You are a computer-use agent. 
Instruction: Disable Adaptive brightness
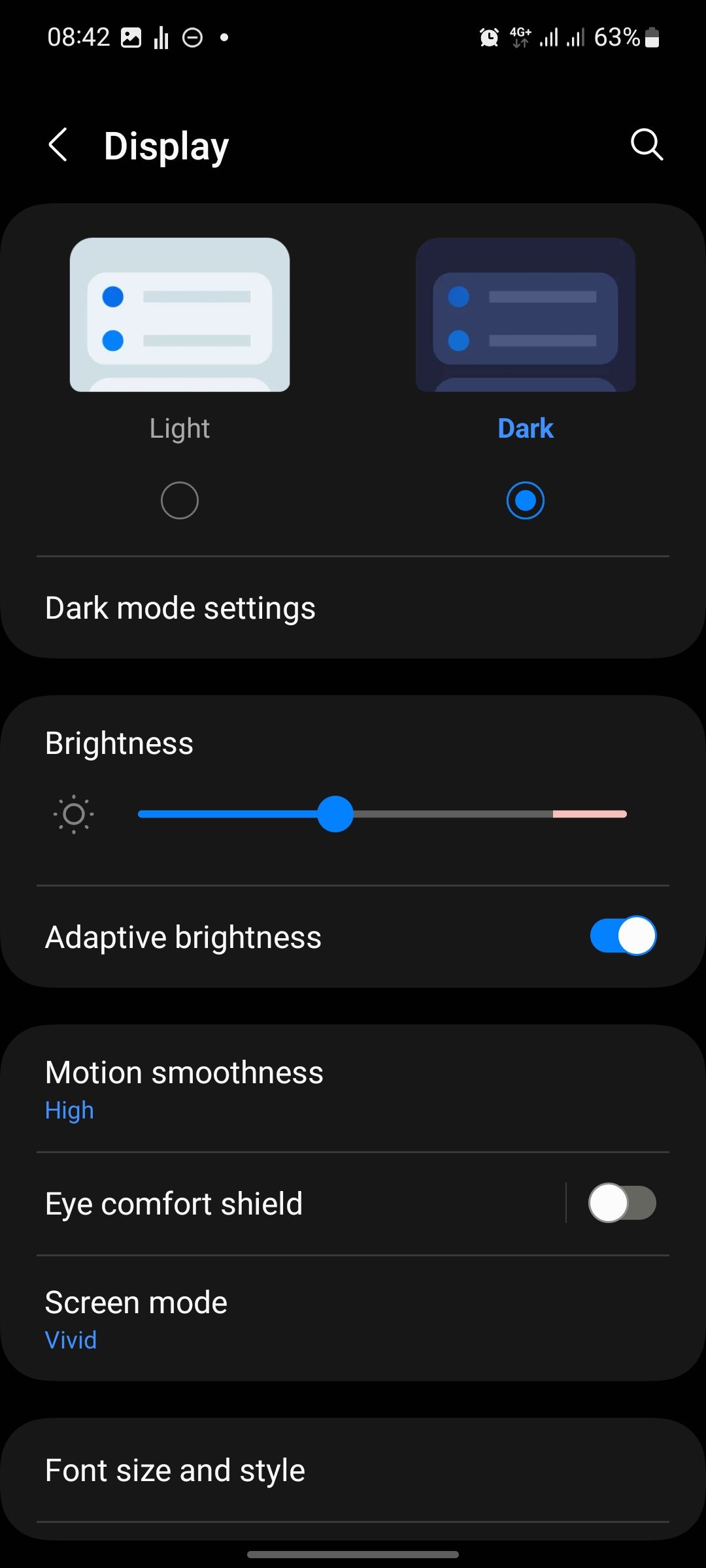coord(621,936)
